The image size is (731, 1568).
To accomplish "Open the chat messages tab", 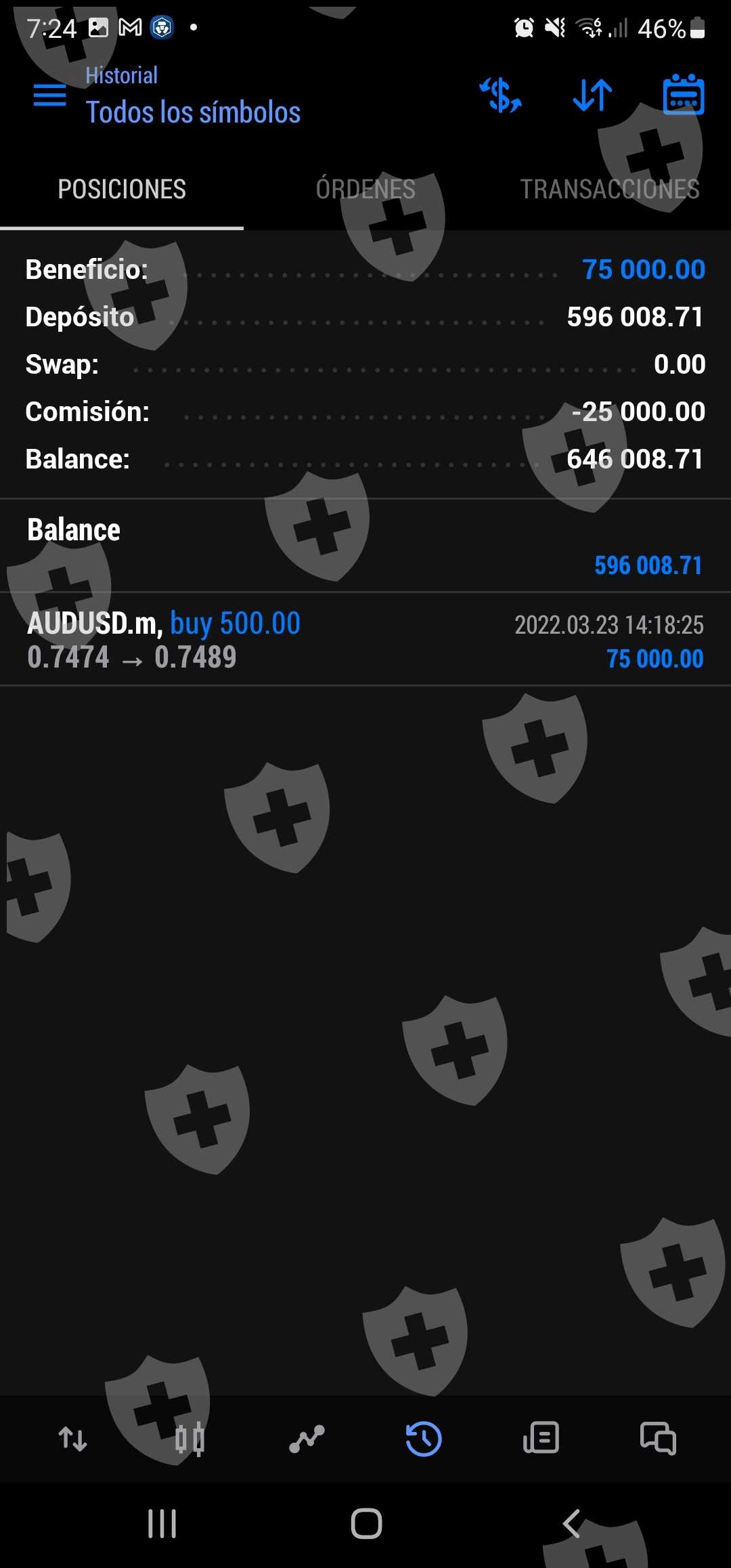I will point(658,1439).
